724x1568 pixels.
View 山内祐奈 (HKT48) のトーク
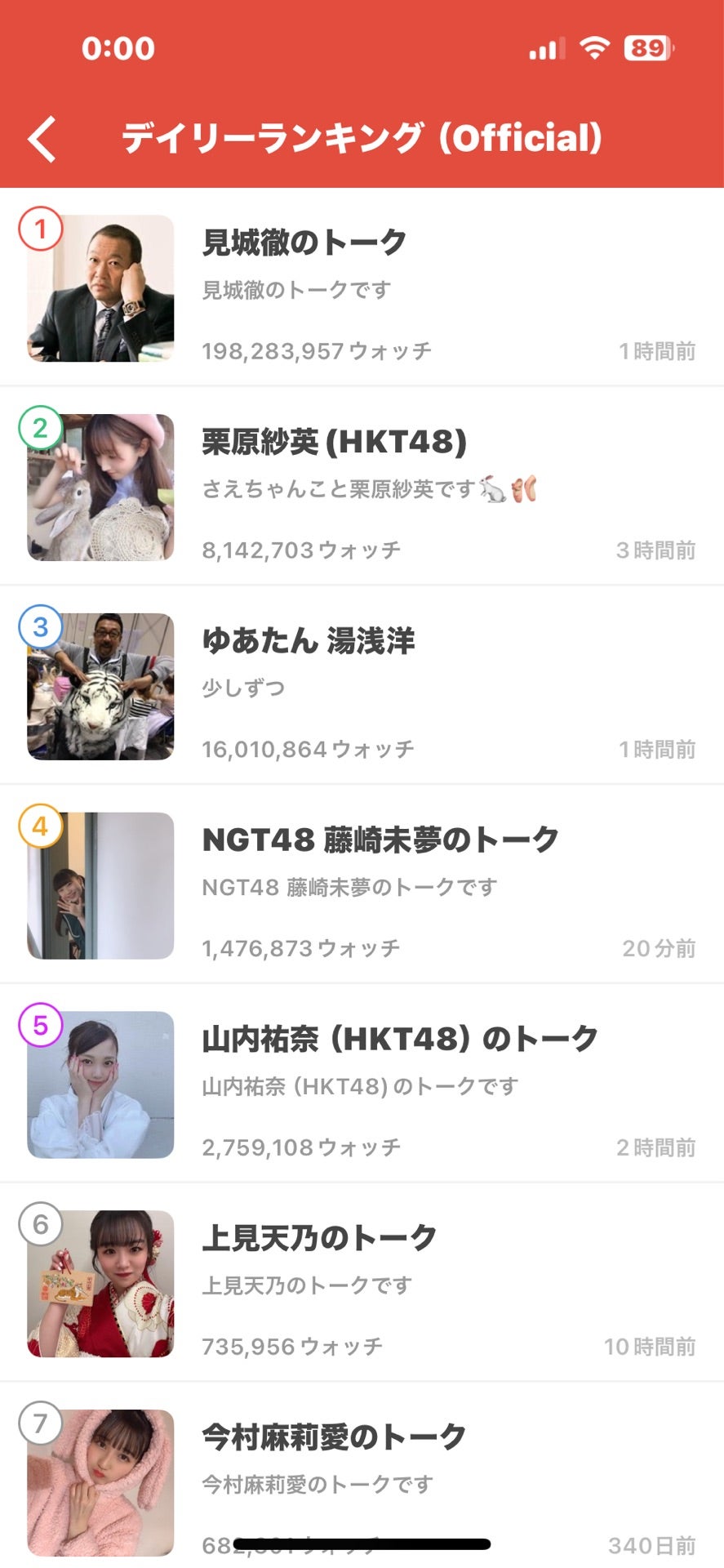362,1085
